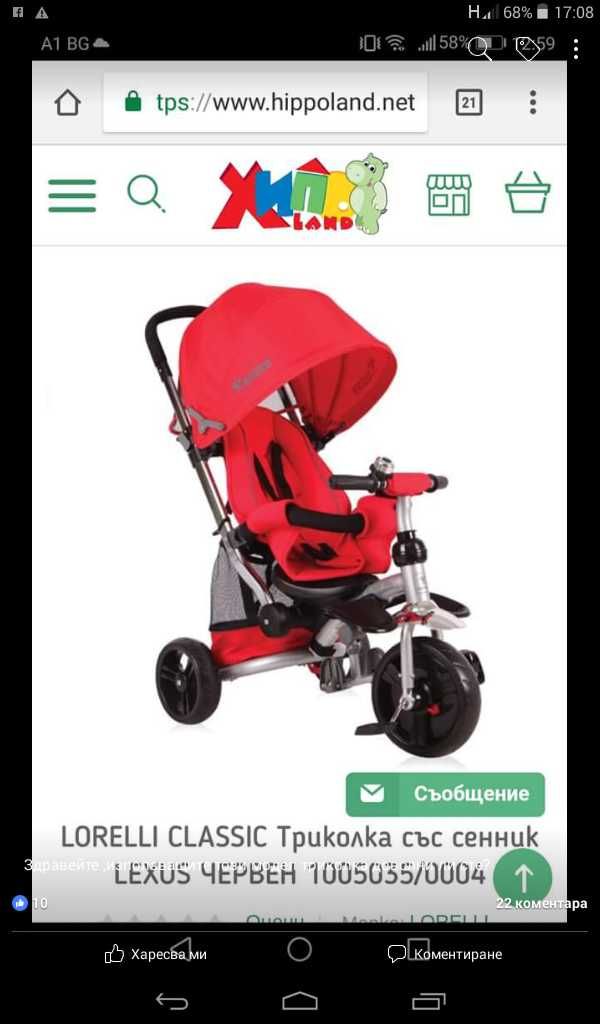
Task: Go back using the system back button
Action: pos(171,1001)
